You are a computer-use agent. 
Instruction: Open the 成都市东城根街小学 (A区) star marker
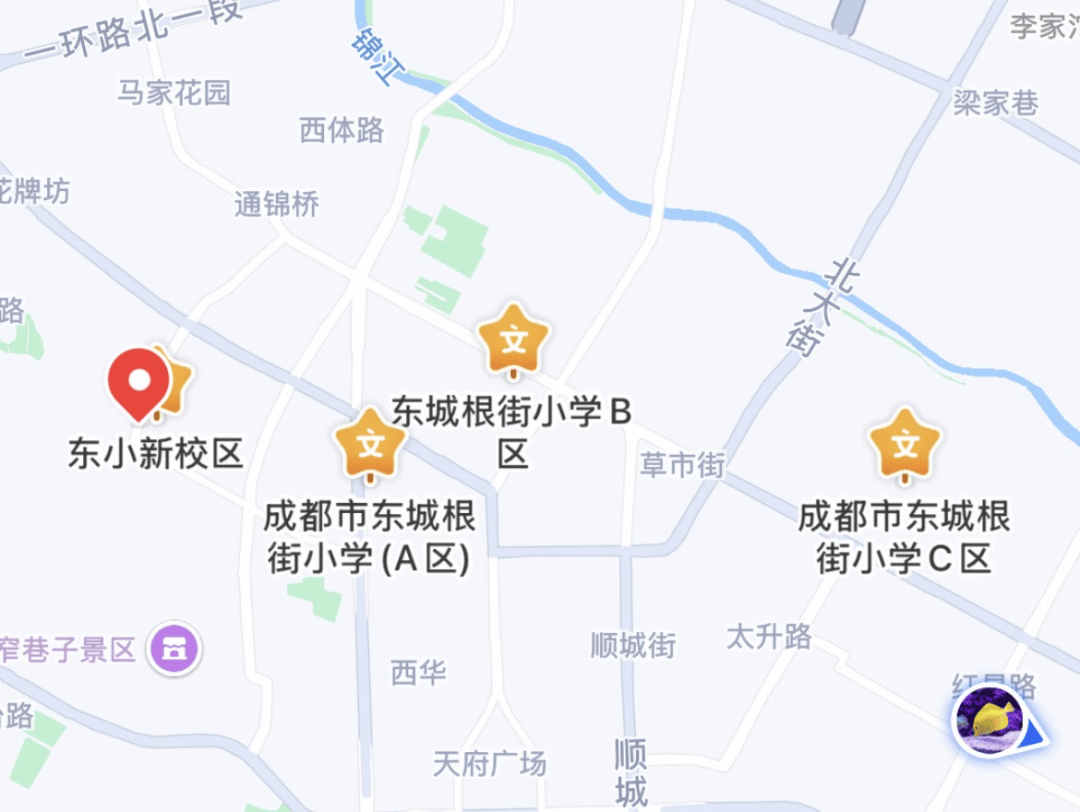pos(371,444)
